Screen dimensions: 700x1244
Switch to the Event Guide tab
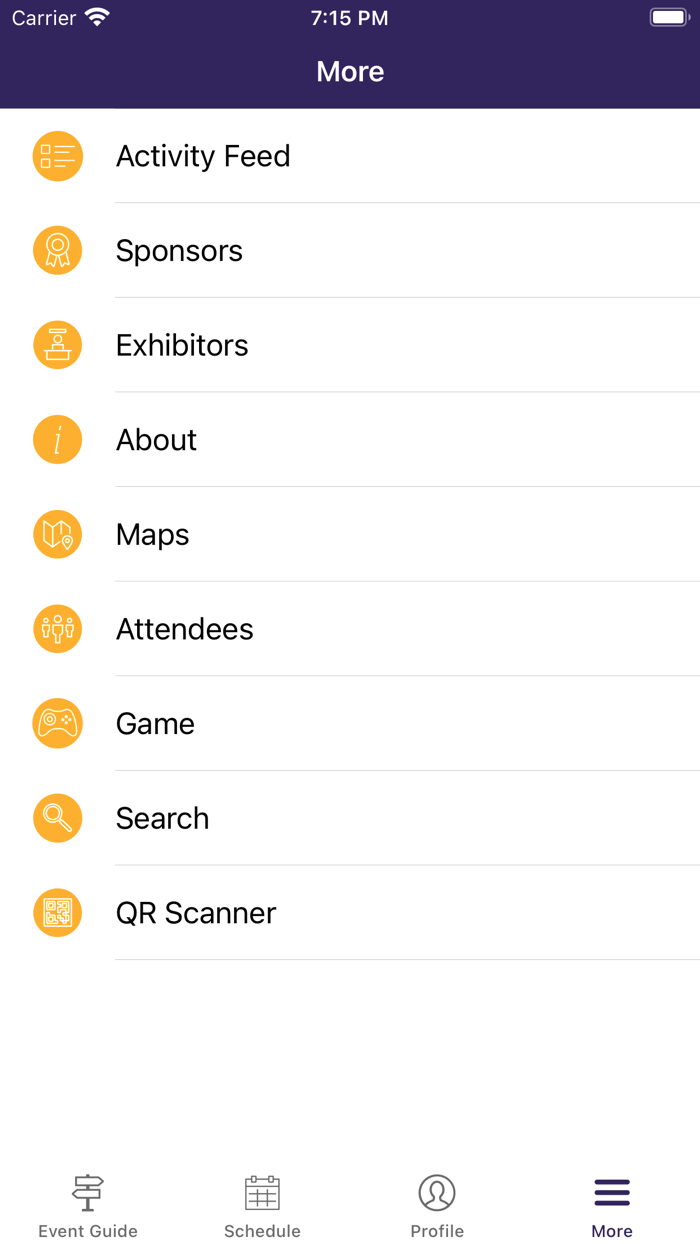point(88,1205)
